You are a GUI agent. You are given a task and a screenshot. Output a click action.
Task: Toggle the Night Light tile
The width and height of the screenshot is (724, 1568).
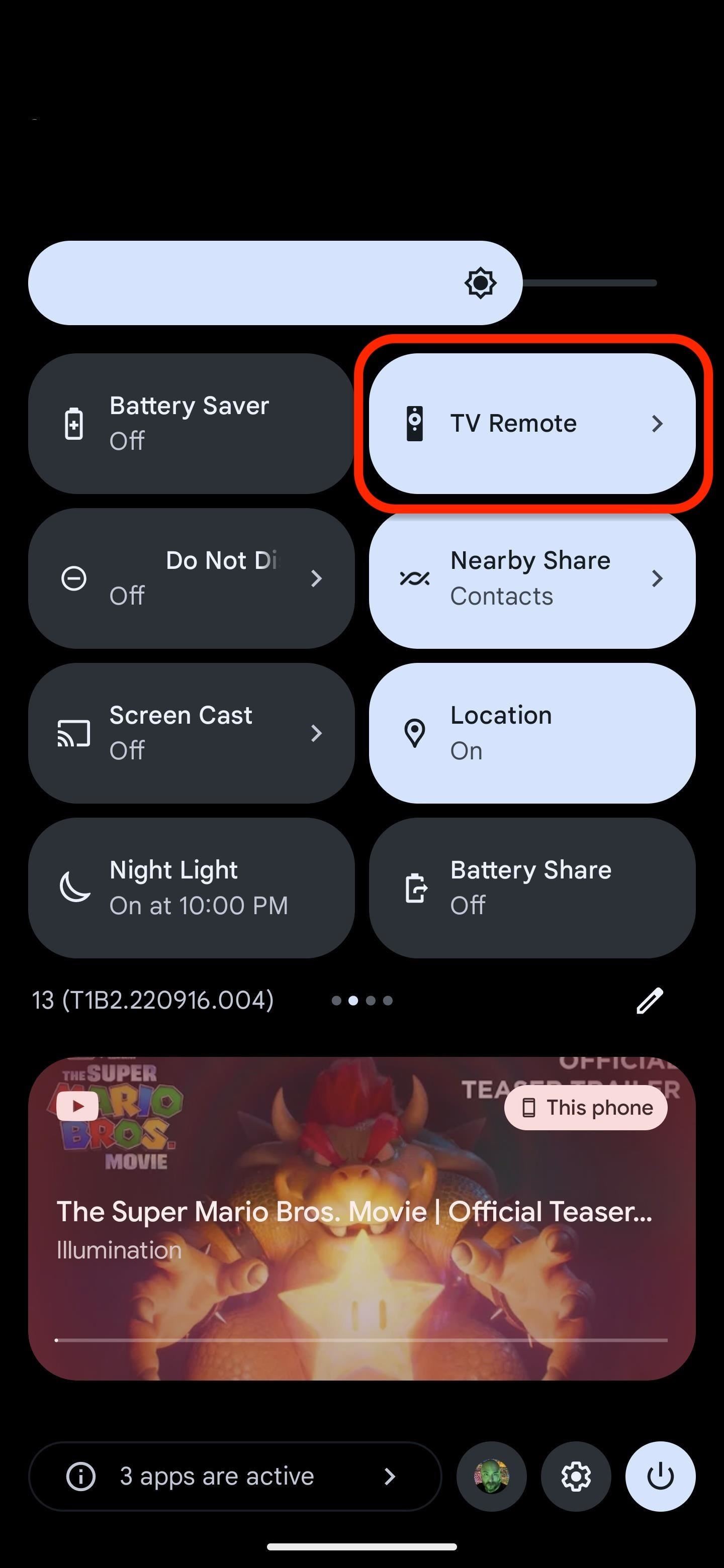click(x=191, y=888)
